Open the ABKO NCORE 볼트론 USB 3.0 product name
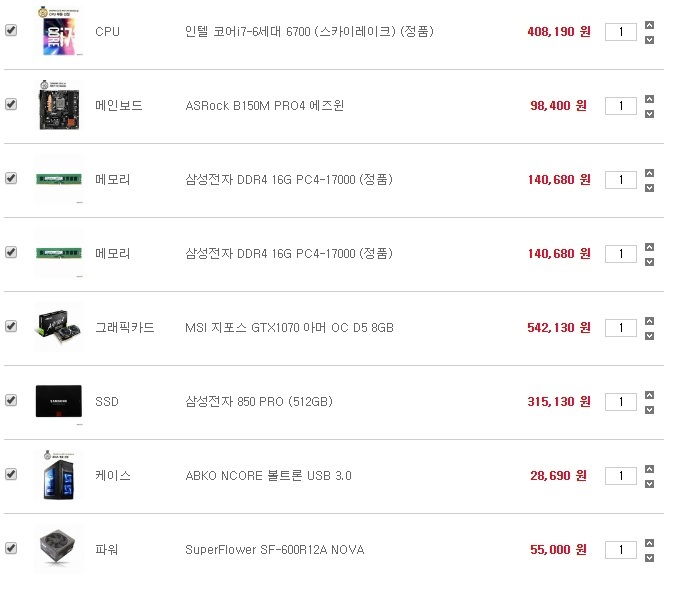The height and width of the screenshot is (607, 674). (x=268, y=475)
